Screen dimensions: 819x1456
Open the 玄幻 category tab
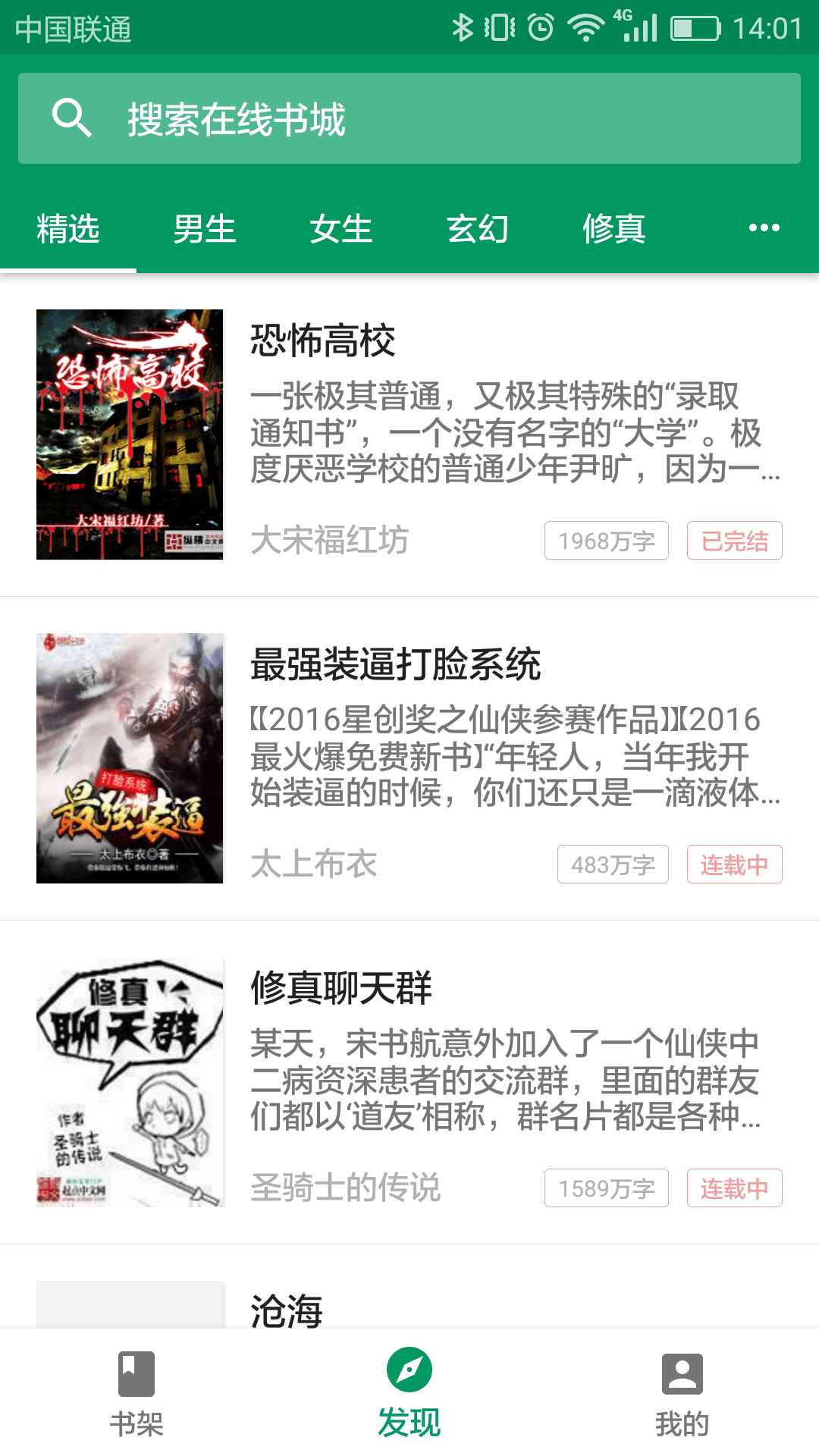click(478, 228)
